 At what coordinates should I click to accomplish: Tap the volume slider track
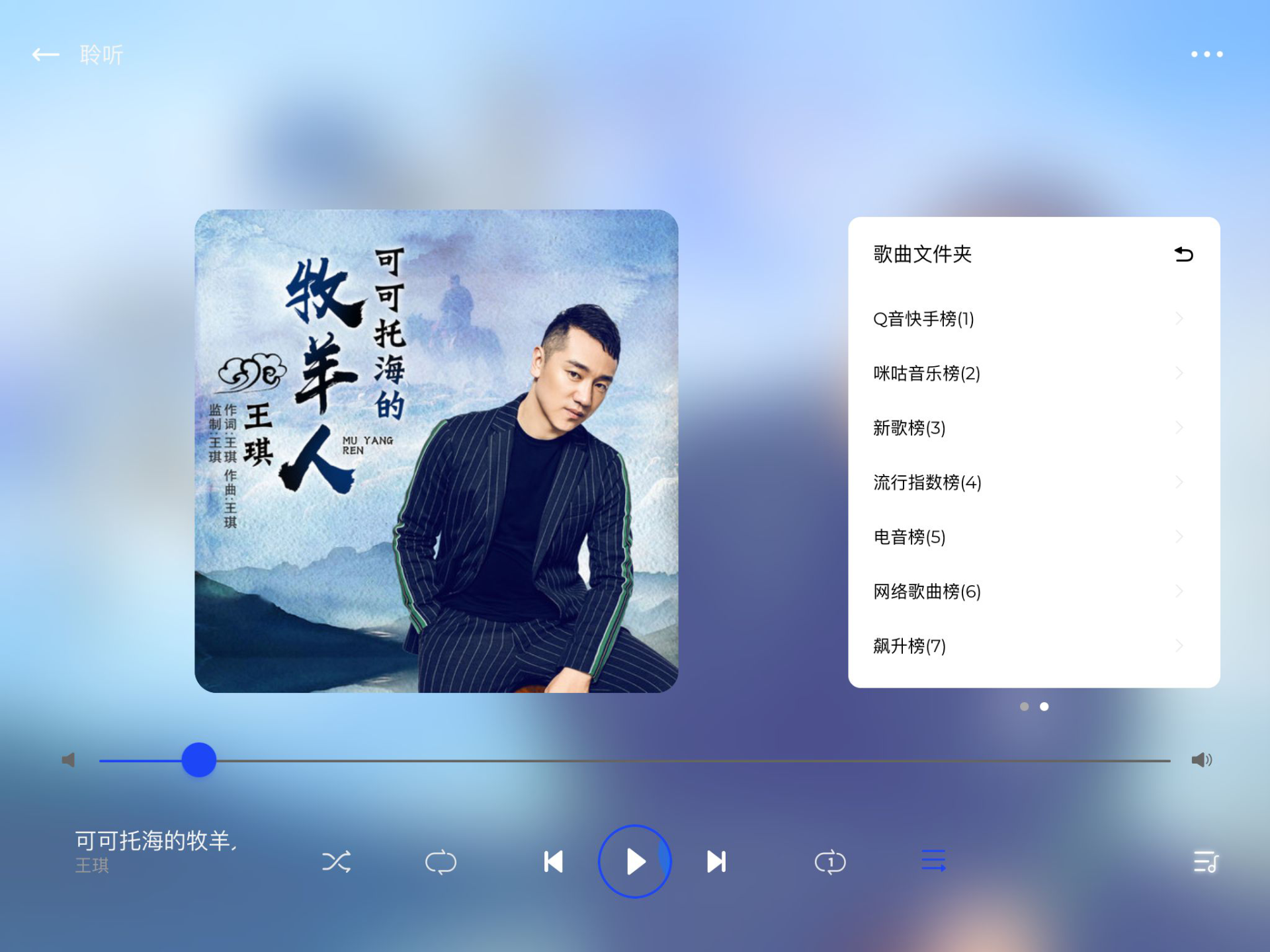[661, 760]
